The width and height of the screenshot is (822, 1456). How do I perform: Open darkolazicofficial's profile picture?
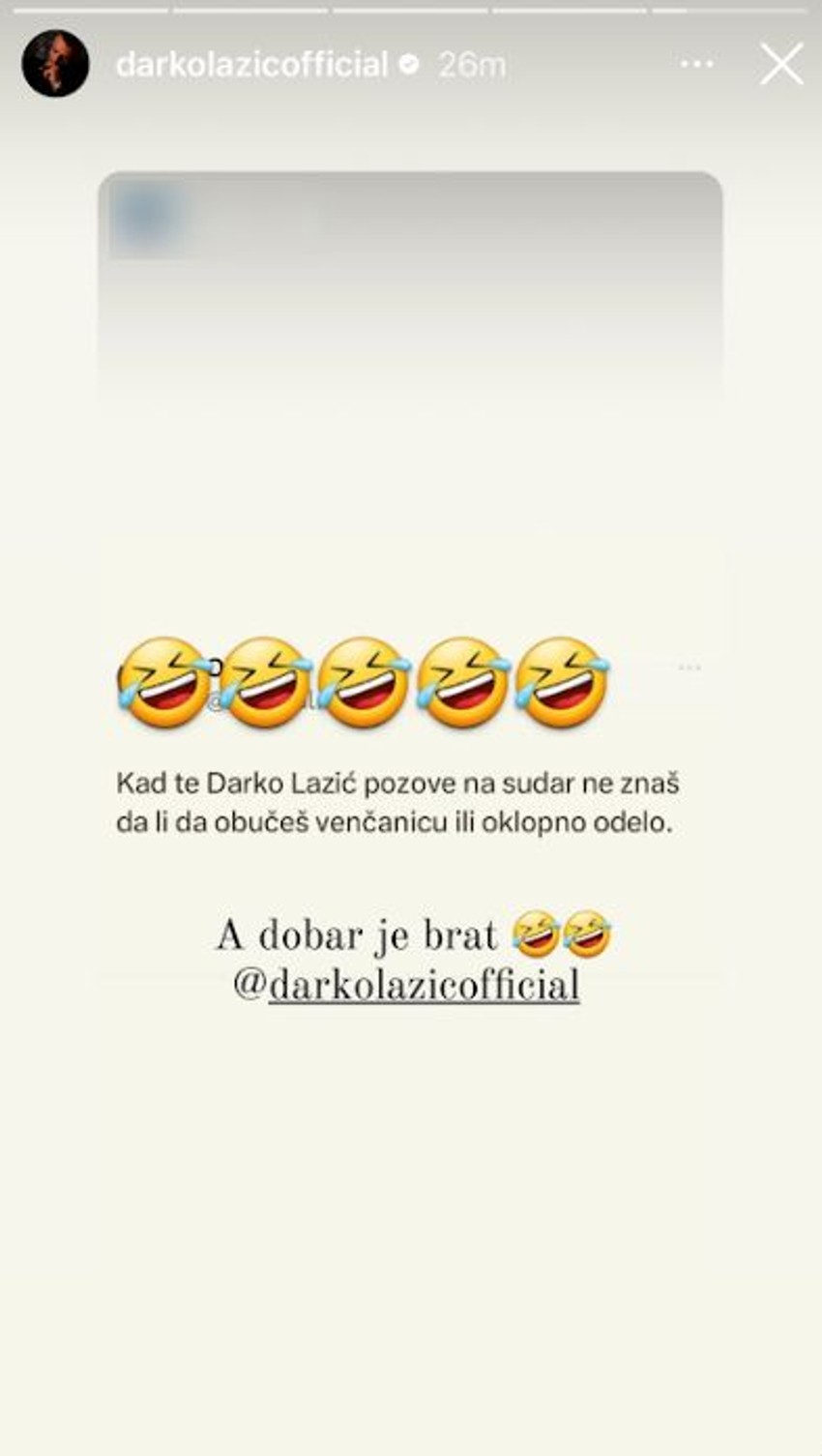click(55, 64)
